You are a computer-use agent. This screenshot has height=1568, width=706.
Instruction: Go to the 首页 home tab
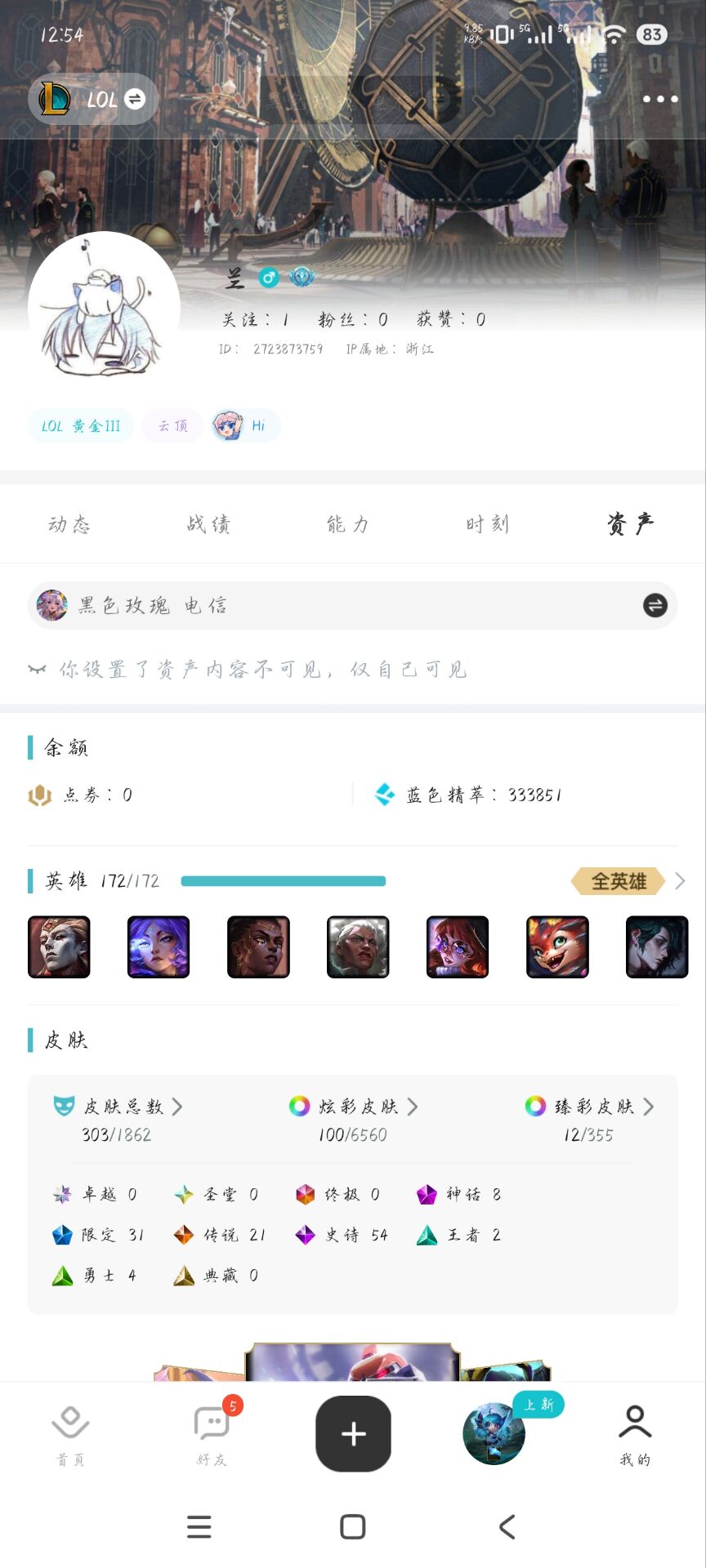click(70, 1436)
